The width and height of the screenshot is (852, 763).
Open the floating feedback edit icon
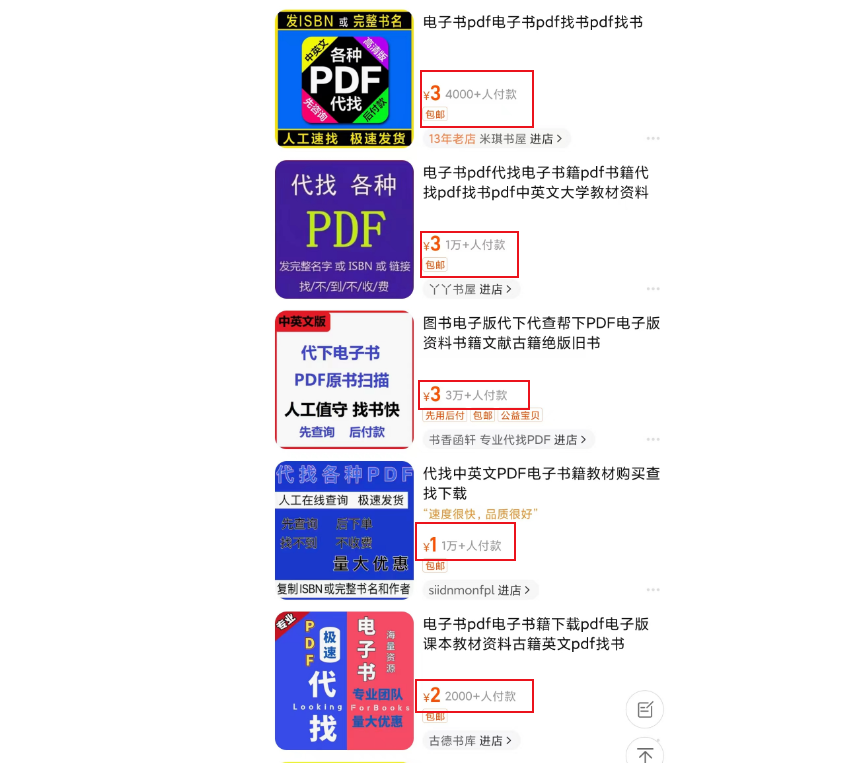pos(644,709)
